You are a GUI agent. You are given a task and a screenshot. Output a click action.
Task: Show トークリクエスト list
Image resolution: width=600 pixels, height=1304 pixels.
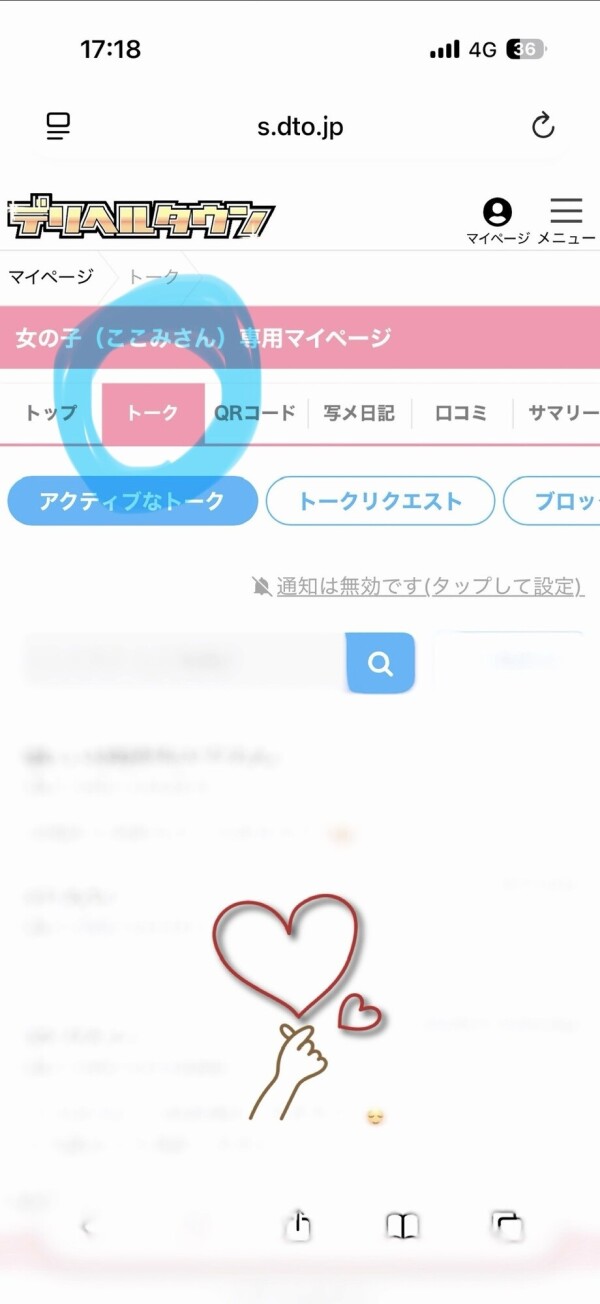tap(380, 501)
